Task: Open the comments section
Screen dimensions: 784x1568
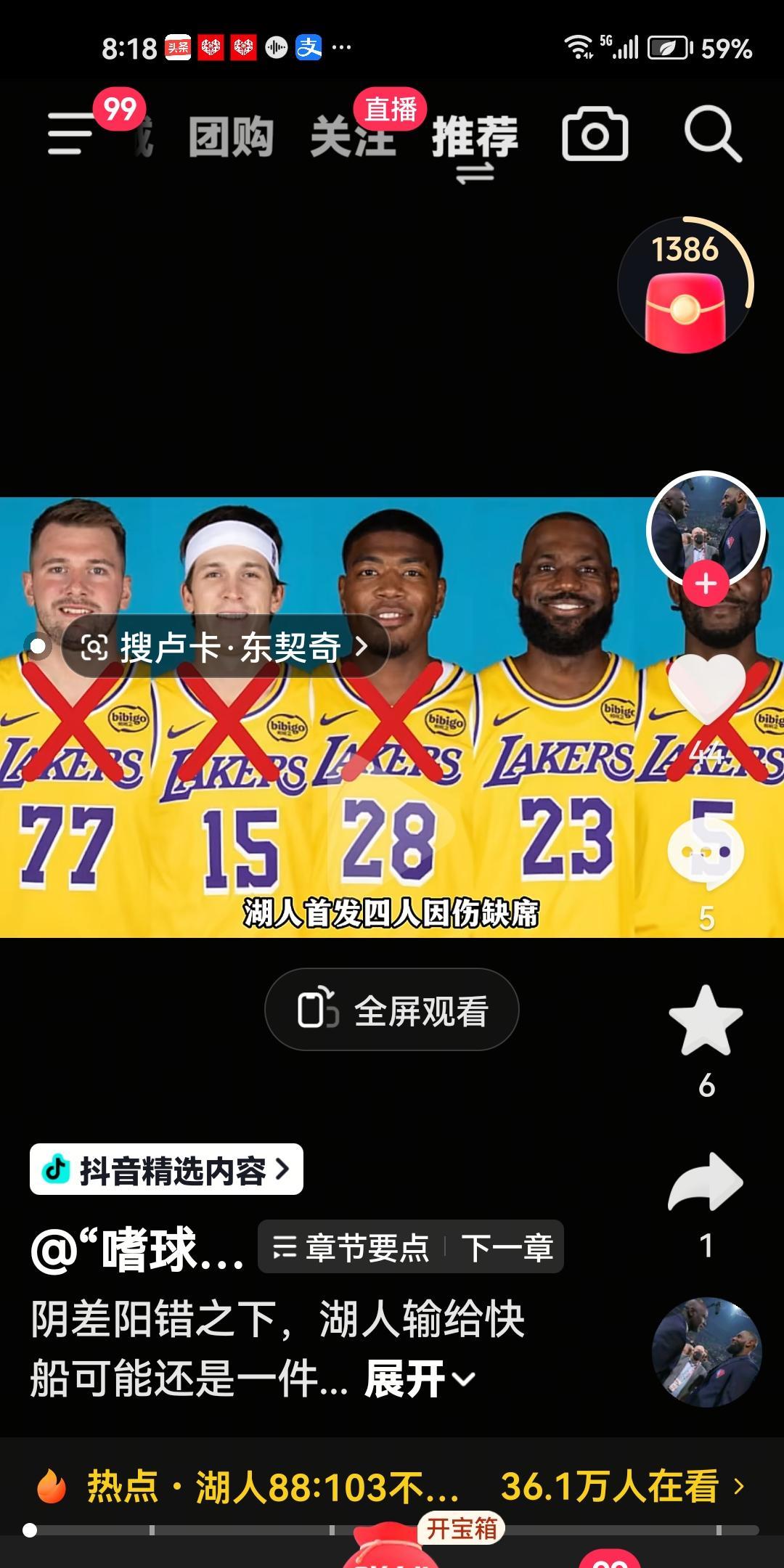Action: tap(708, 849)
